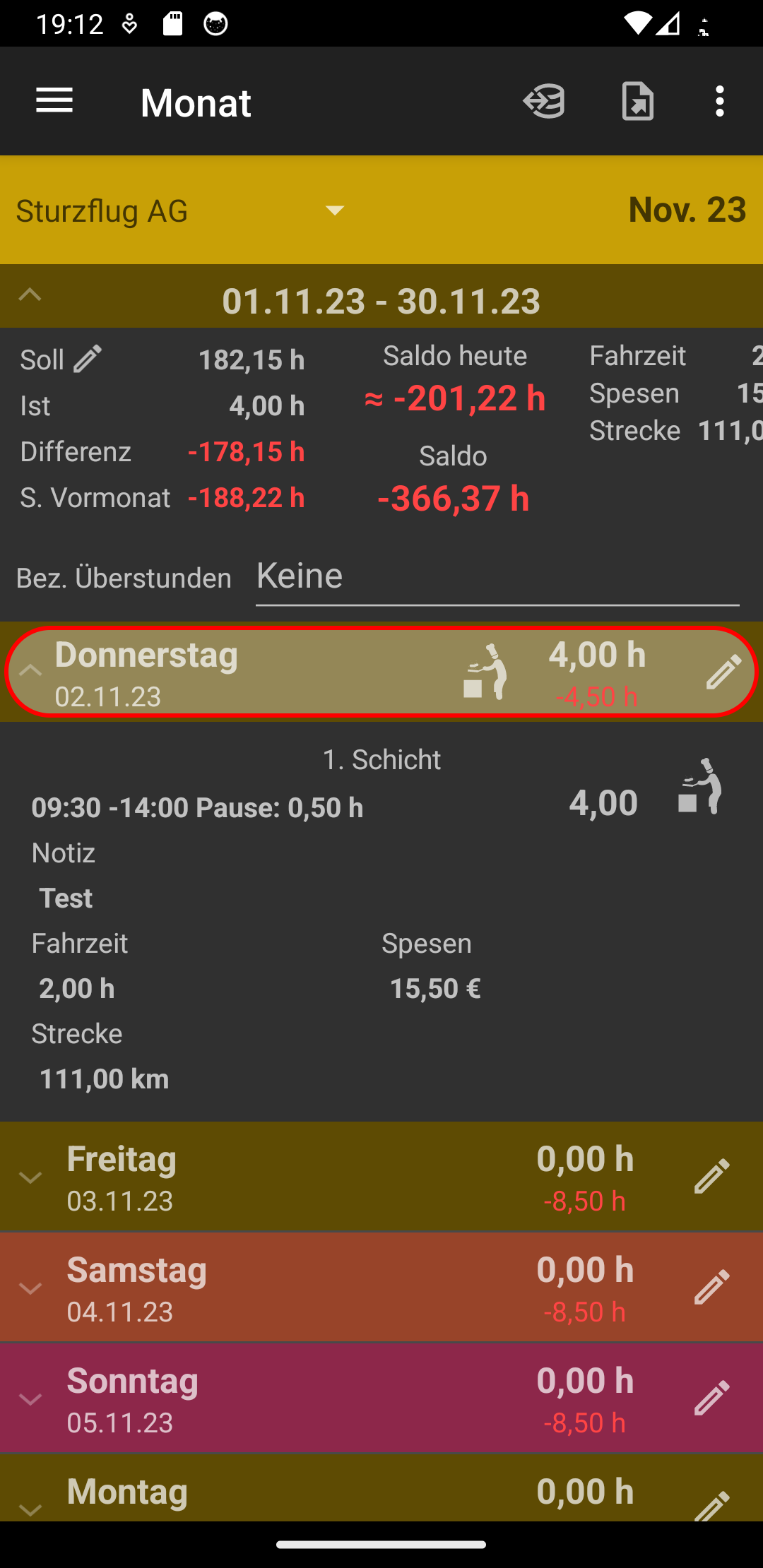
Task: Collapse the Donnerstag 02.11.23 entry
Action: coord(30,671)
